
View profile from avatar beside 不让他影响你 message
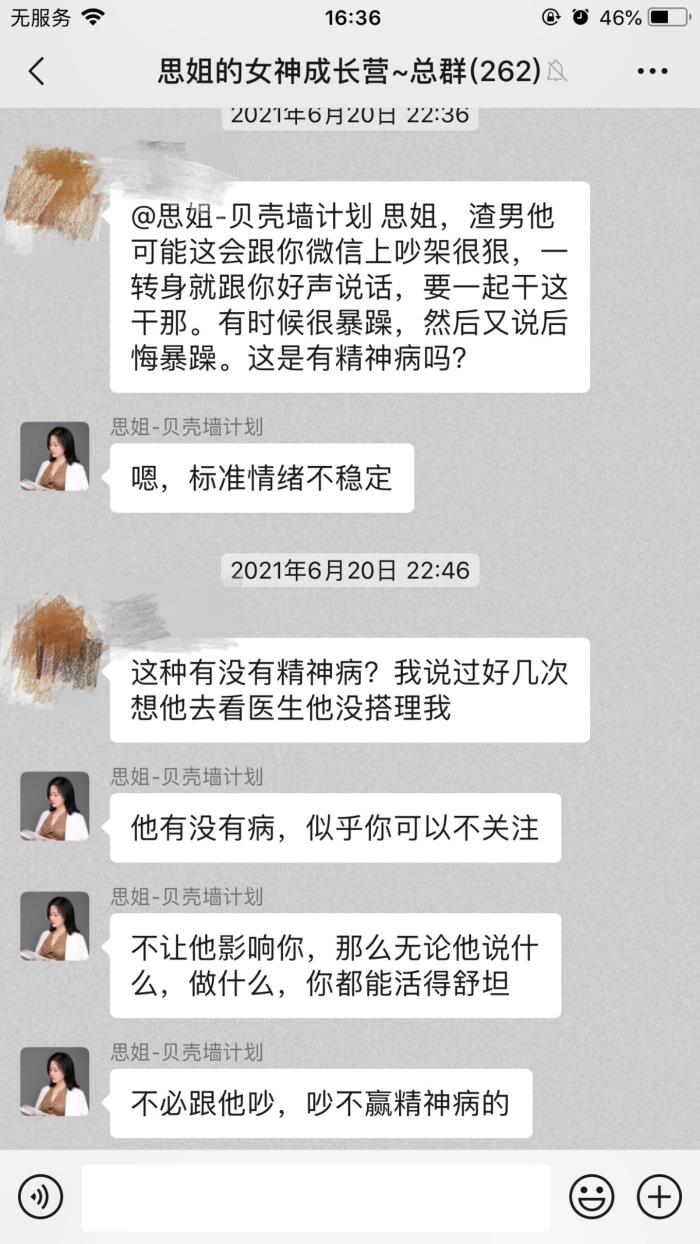point(55,926)
